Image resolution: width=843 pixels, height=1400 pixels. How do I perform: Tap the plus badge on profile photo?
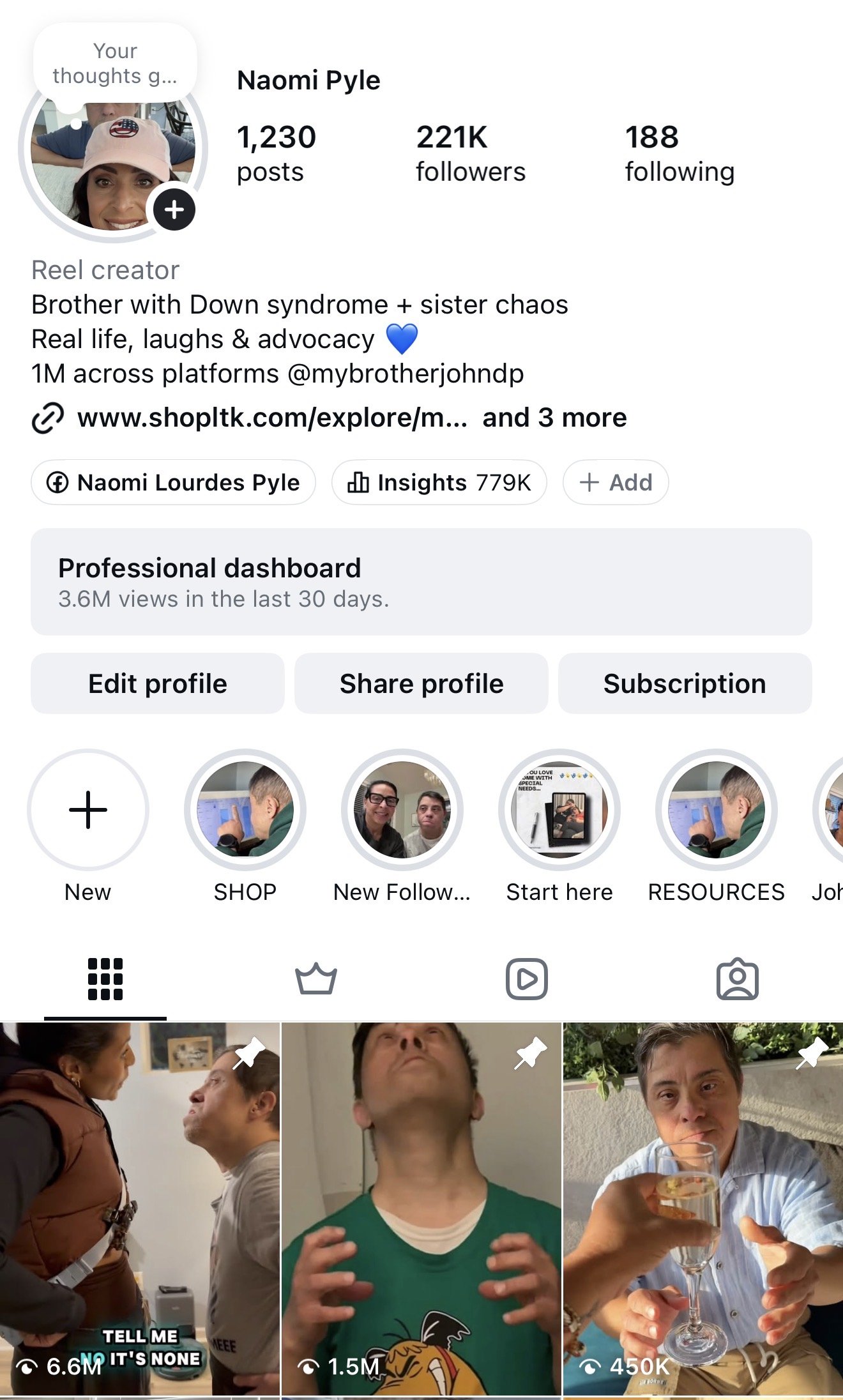174,209
